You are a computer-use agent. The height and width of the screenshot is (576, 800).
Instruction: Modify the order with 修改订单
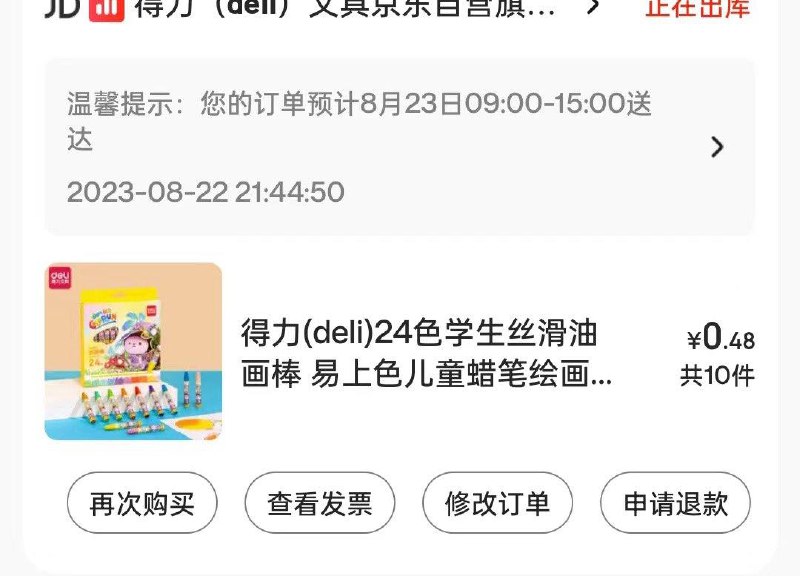click(x=498, y=503)
